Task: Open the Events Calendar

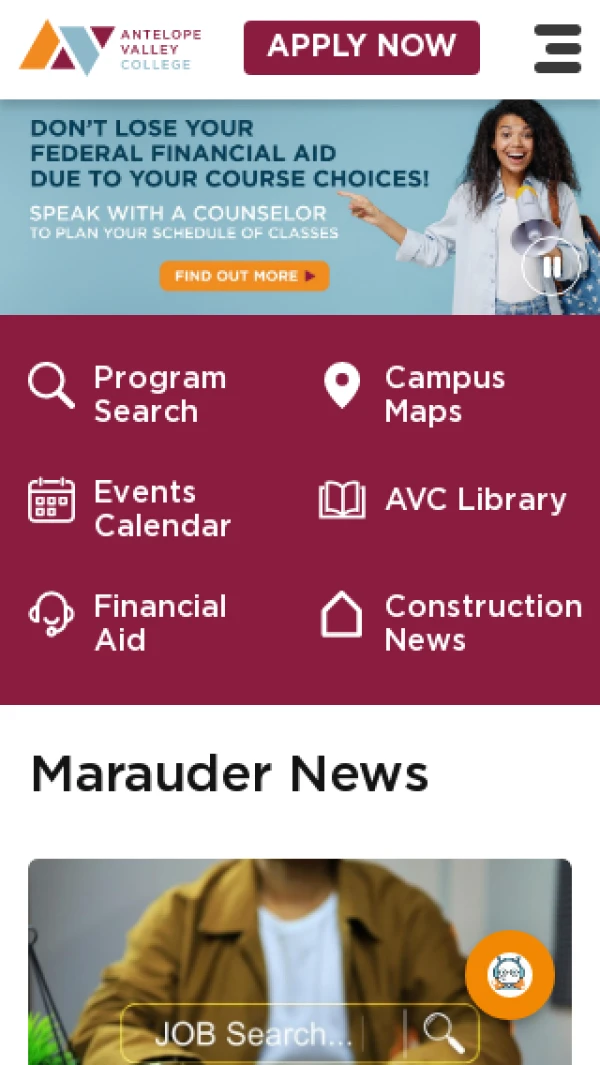Action: (x=130, y=508)
